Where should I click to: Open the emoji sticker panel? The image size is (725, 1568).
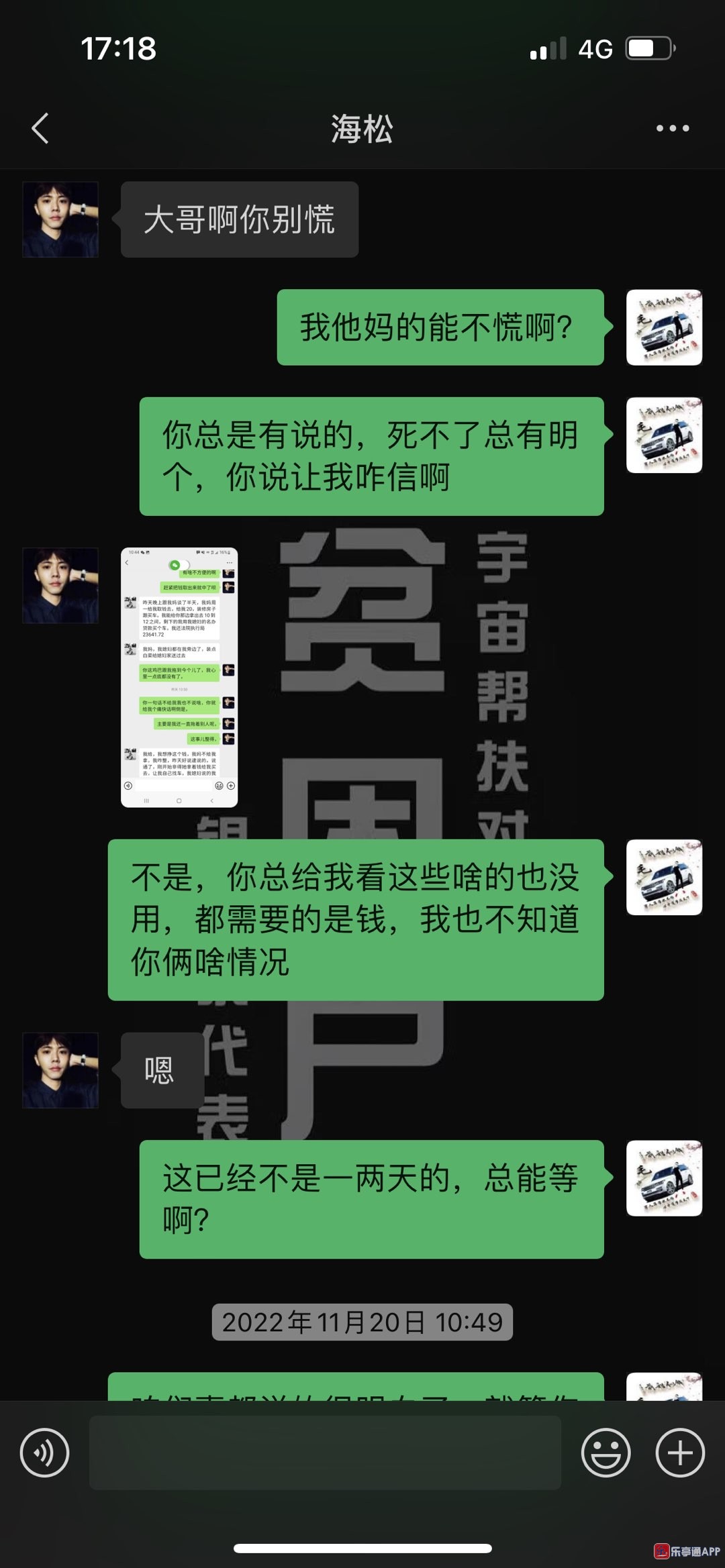tap(606, 1453)
